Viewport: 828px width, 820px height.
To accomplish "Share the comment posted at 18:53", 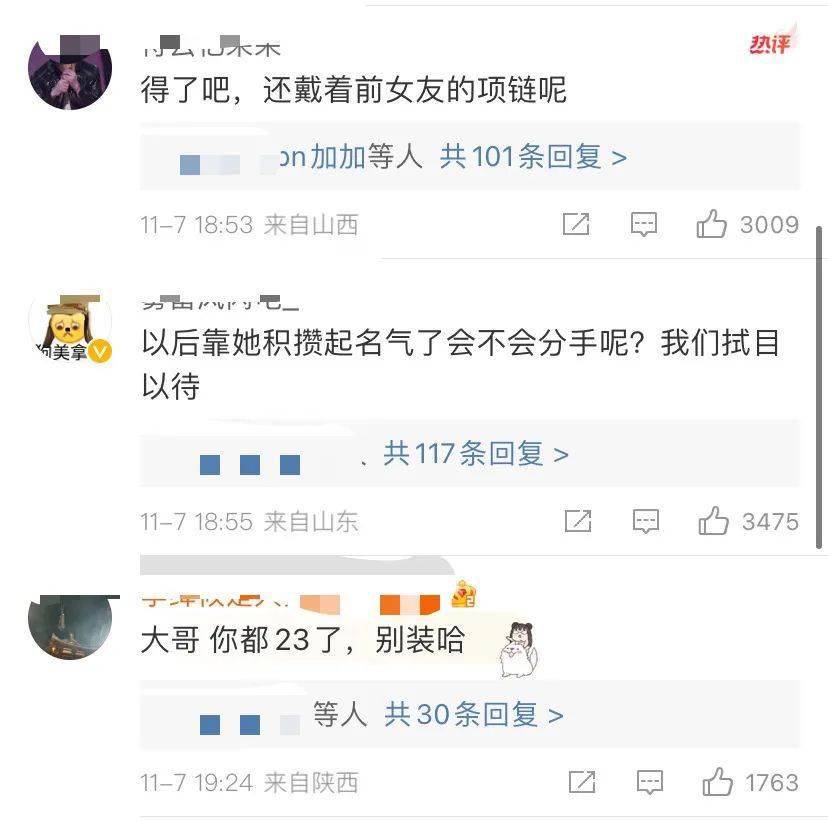I will click(x=576, y=224).
